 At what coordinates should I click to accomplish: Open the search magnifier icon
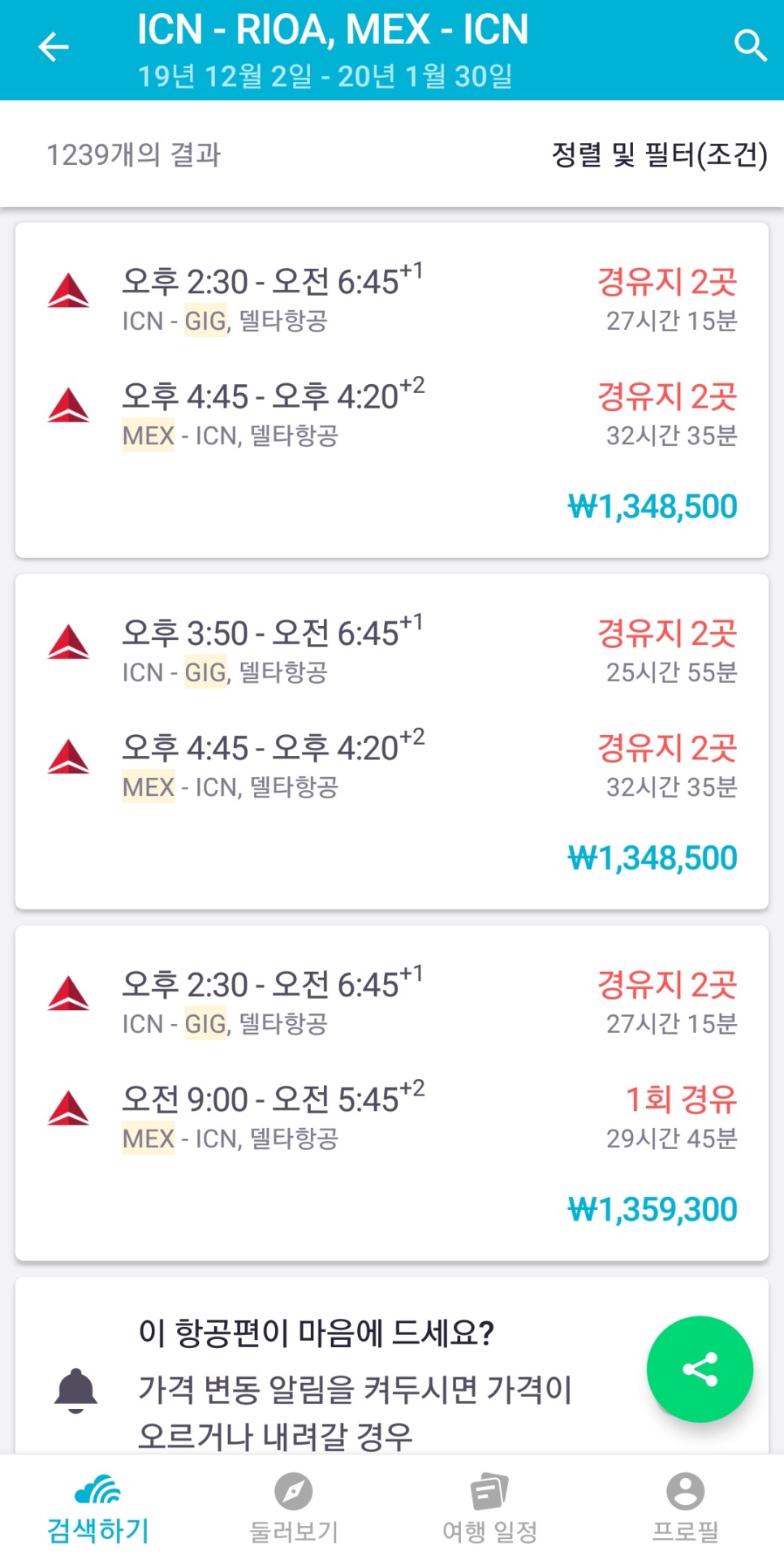pyautogui.click(x=750, y=45)
